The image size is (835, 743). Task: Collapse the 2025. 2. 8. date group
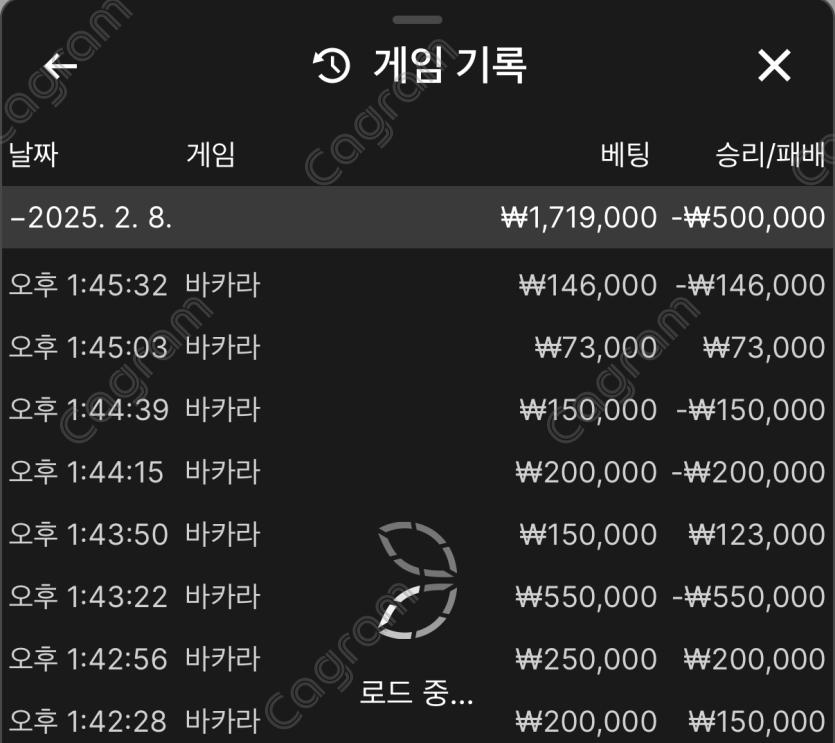(x=90, y=218)
